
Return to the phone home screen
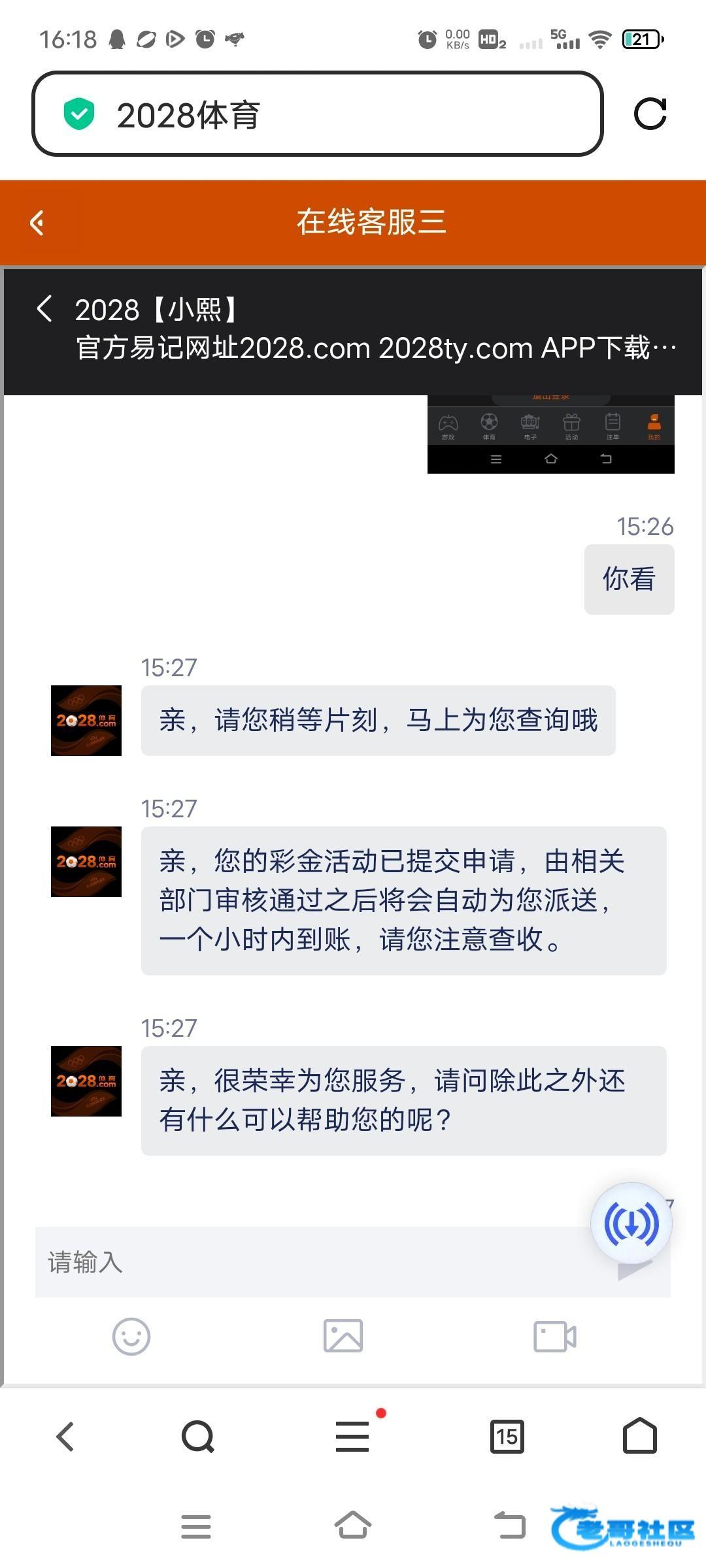[x=353, y=1526]
